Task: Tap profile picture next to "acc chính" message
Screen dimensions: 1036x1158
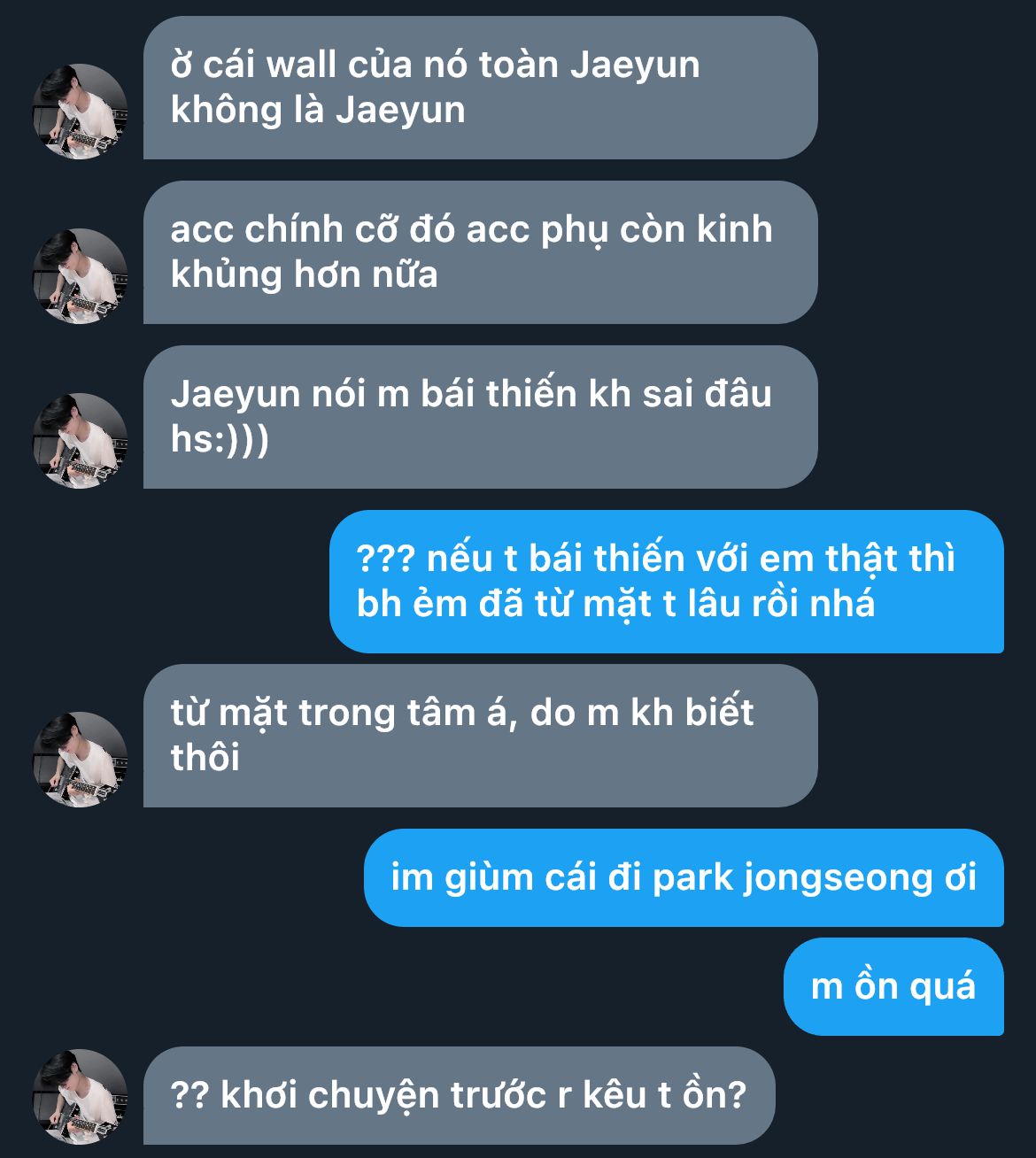Action: (80, 276)
